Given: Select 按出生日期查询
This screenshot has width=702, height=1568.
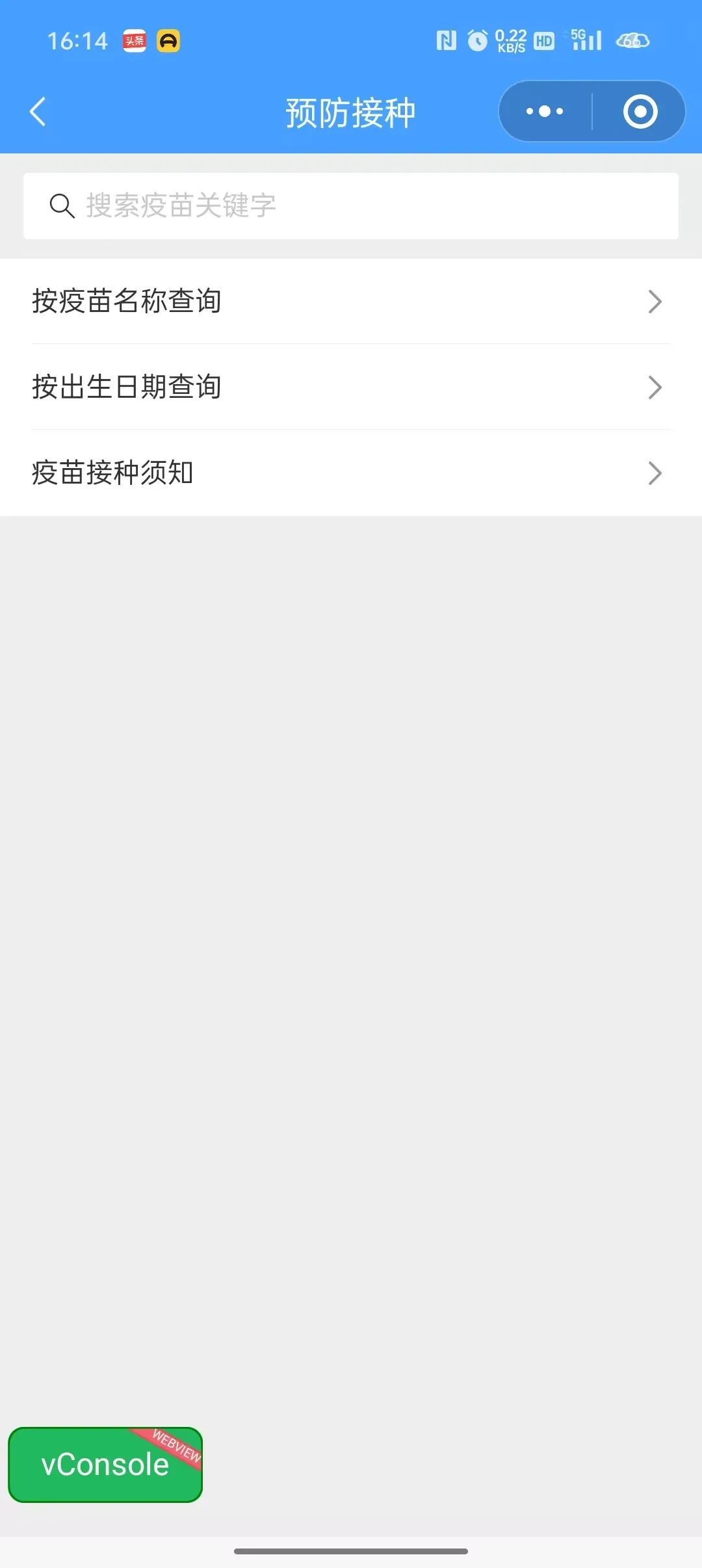Looking at the screenshot, I should (x=351, y=387).
